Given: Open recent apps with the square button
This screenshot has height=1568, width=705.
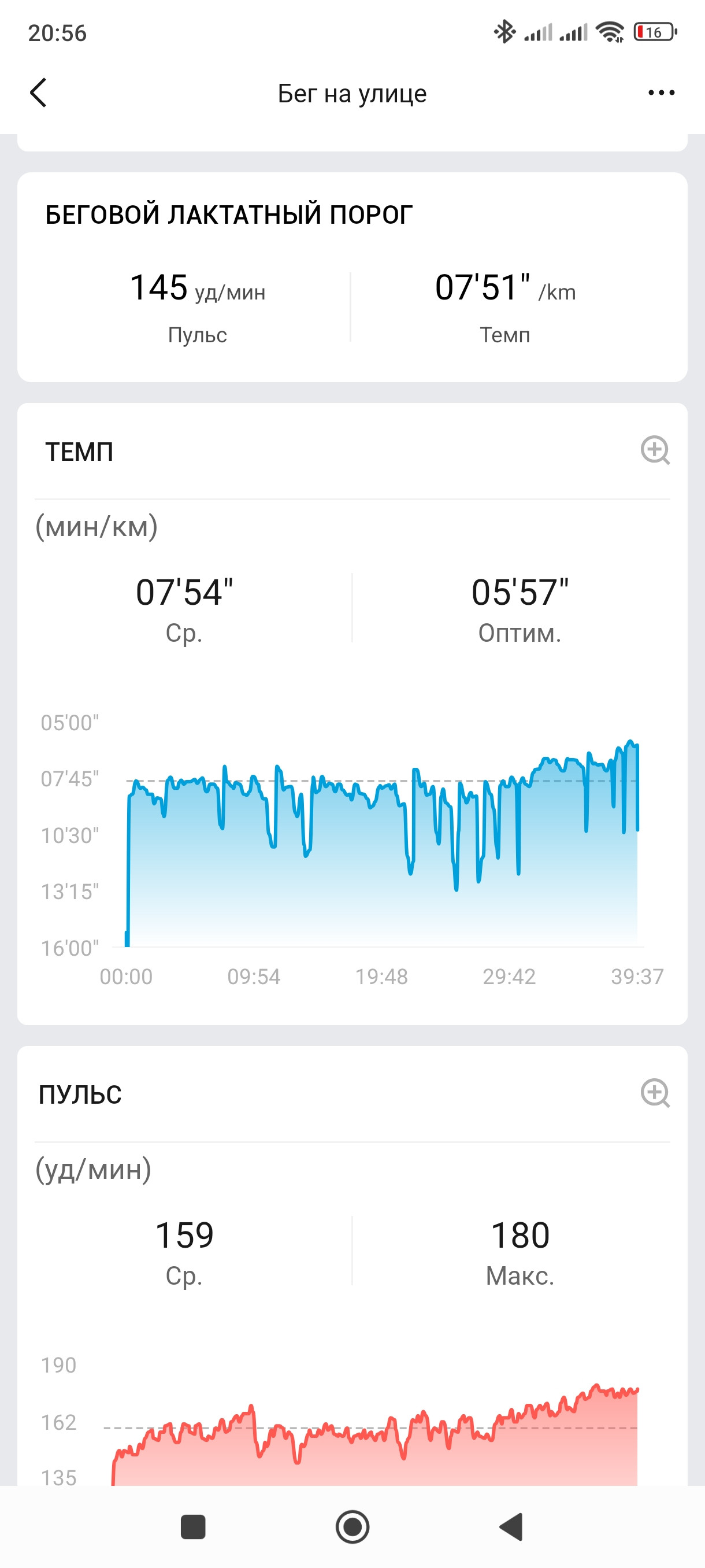Looking at the screenshot, I should (x=193, y=1526).
